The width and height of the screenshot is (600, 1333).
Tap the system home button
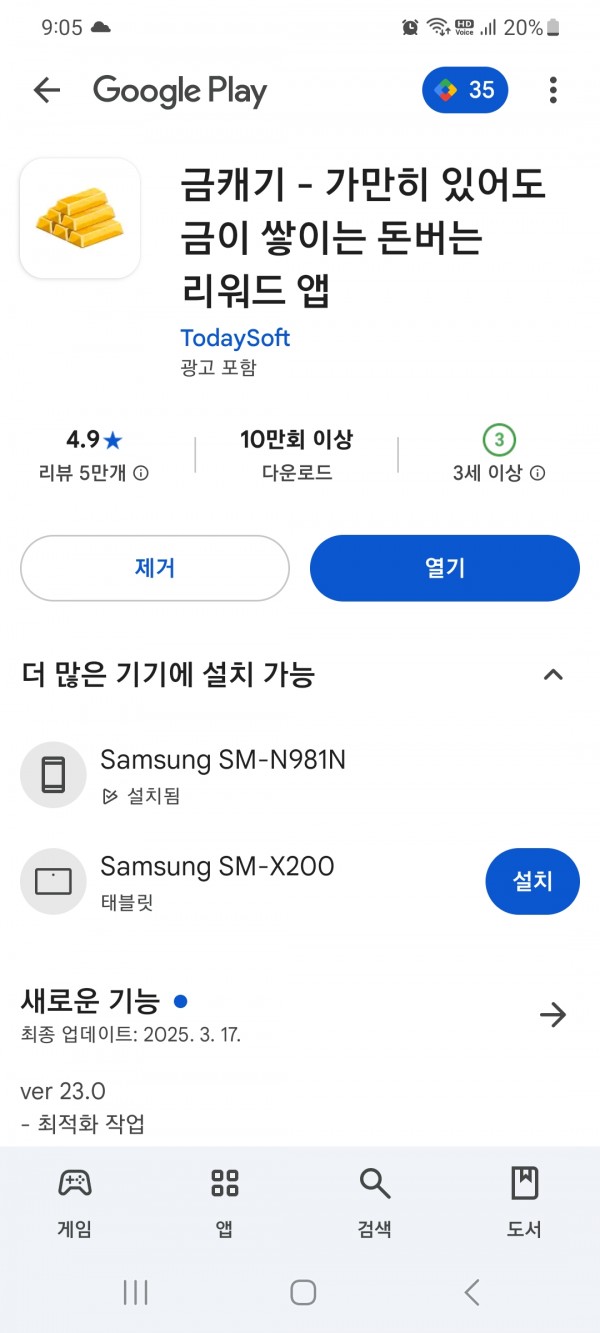tap(303, 1292)
